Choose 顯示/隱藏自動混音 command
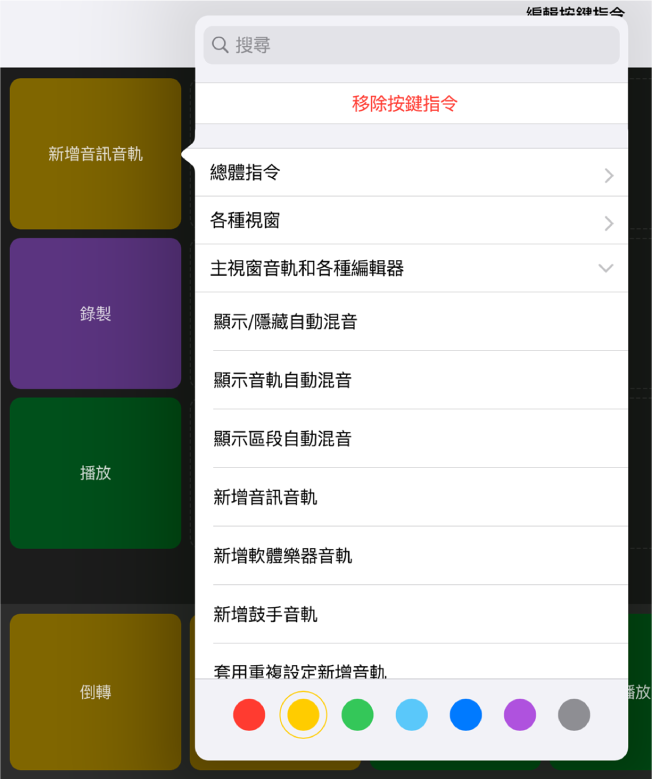This screenshot has height=779, width=652. click(411, 322)
